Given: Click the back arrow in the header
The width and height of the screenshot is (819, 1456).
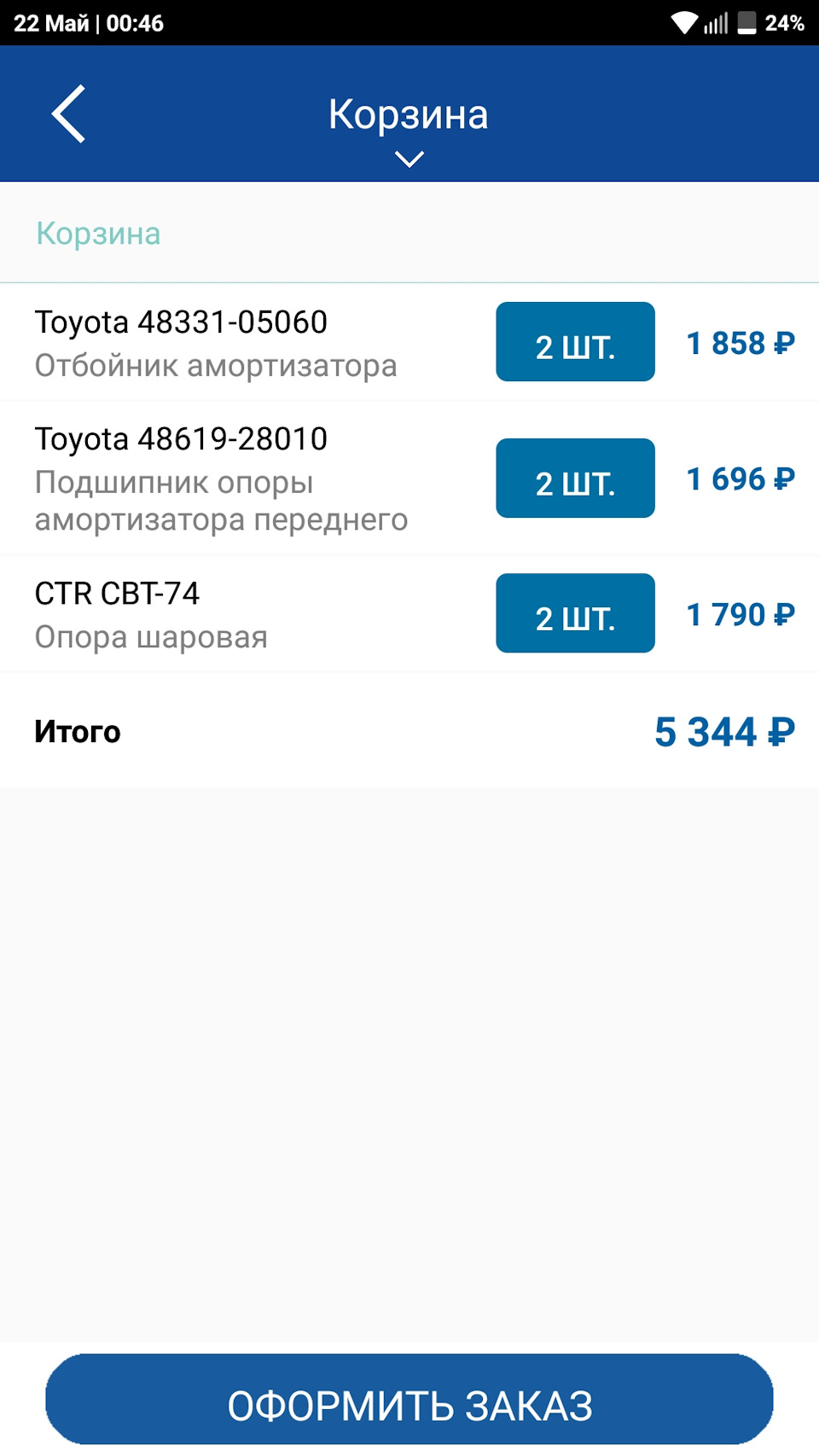Looking at the screenshot, I should 68,113.
